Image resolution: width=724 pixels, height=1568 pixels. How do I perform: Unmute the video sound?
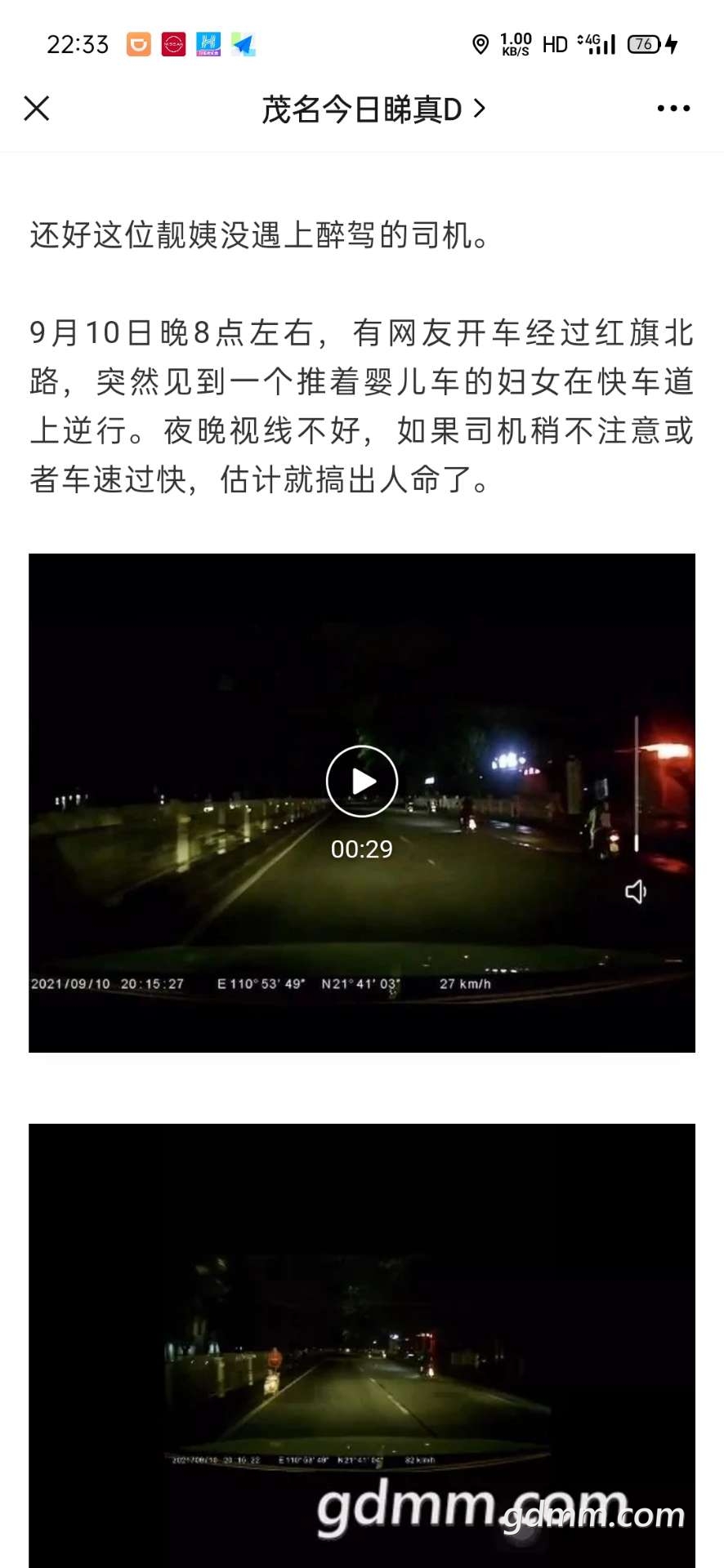636,892
